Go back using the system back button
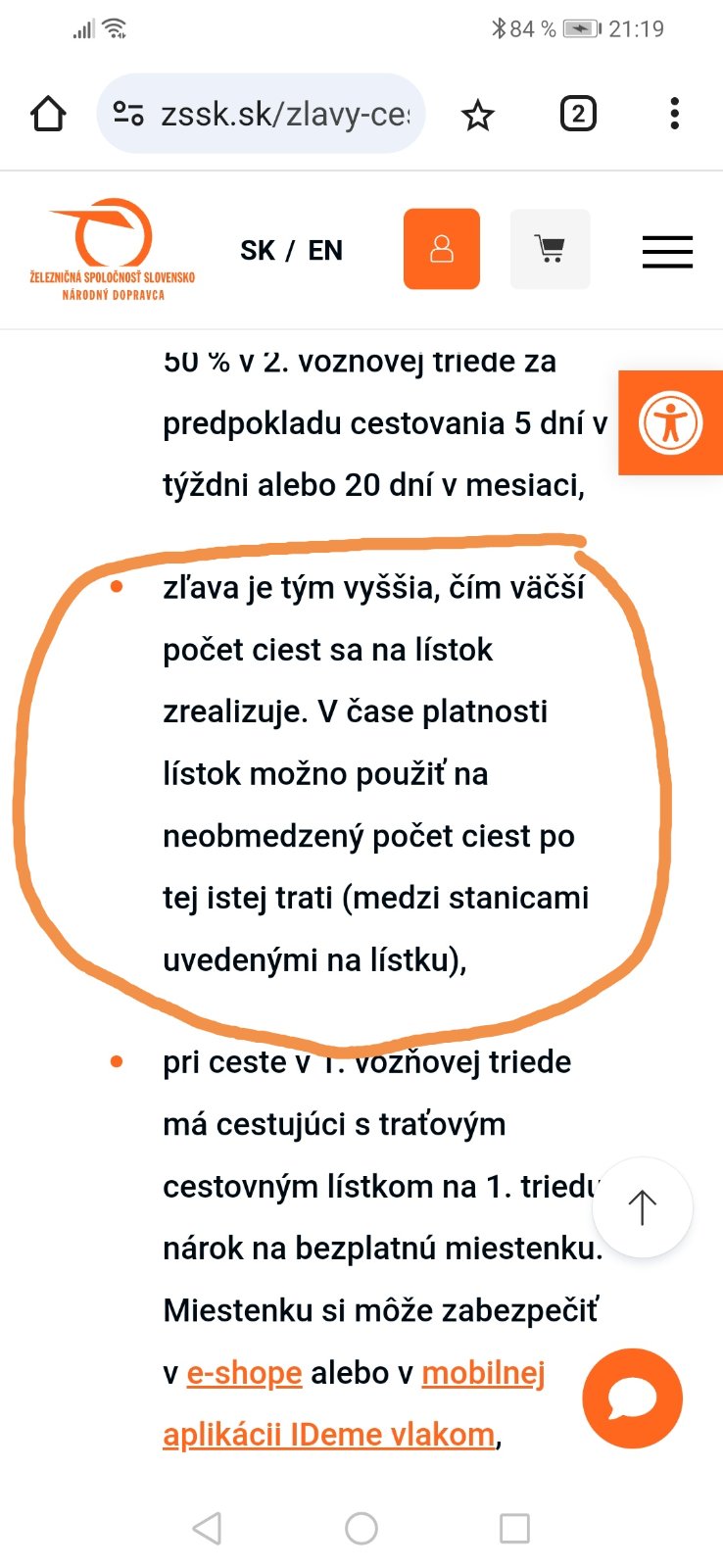Image resolution: width=723 pixels, height=1568 pixels. click(x=207, y=1528)
